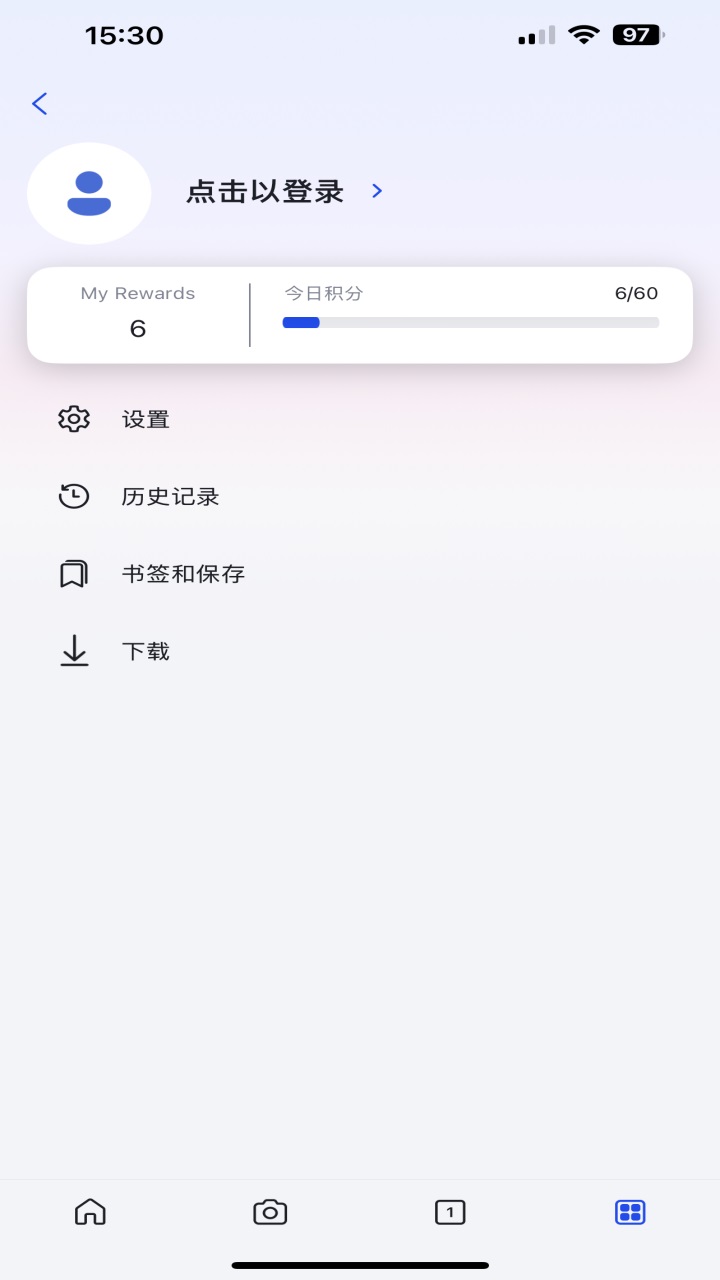Go back using the top arrow
Image resolution: width=720 pixels, height=1280 pixels.
(x=40, y=104)
